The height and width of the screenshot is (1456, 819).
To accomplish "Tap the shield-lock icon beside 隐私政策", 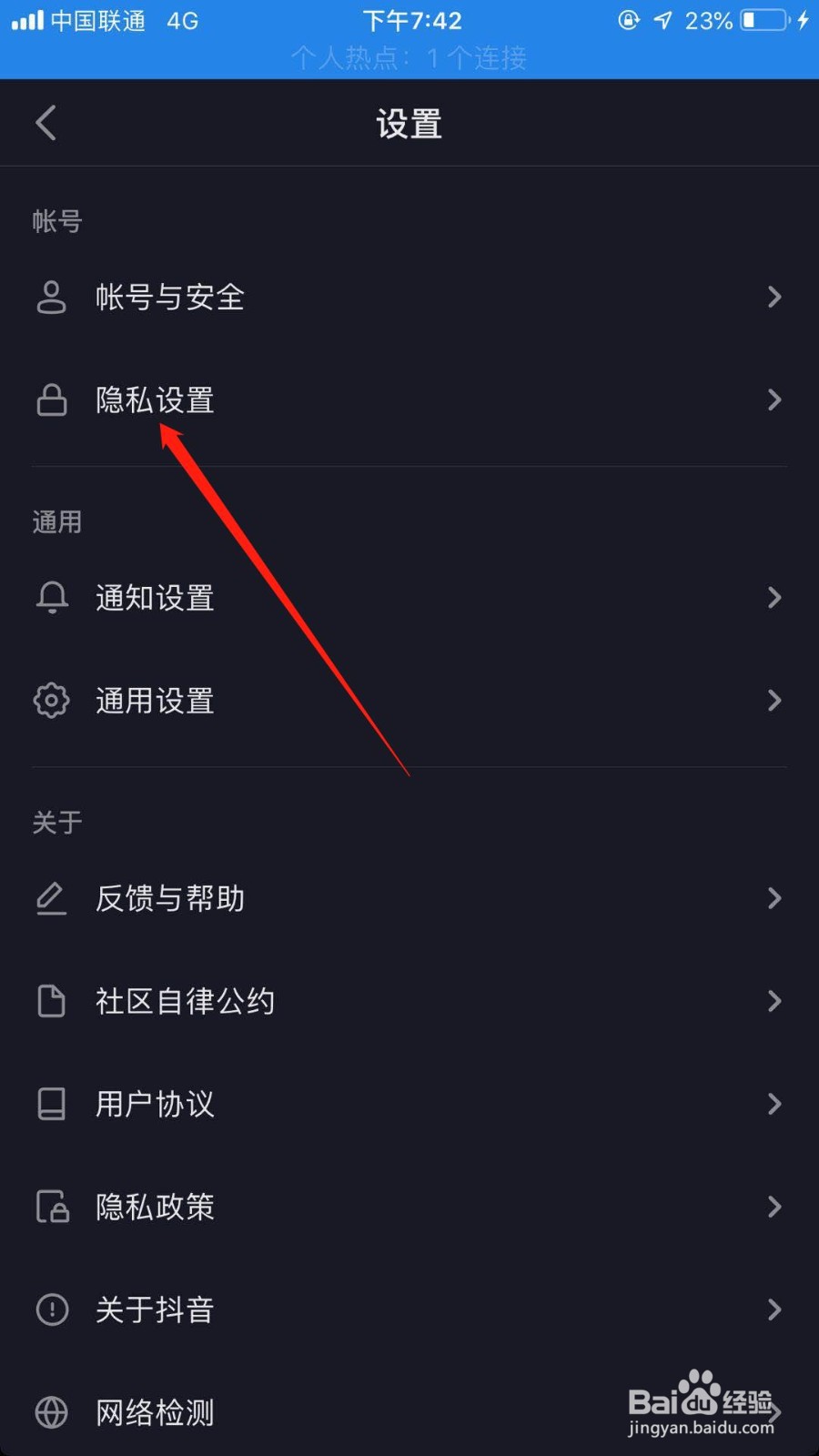I will [51, 1207].
